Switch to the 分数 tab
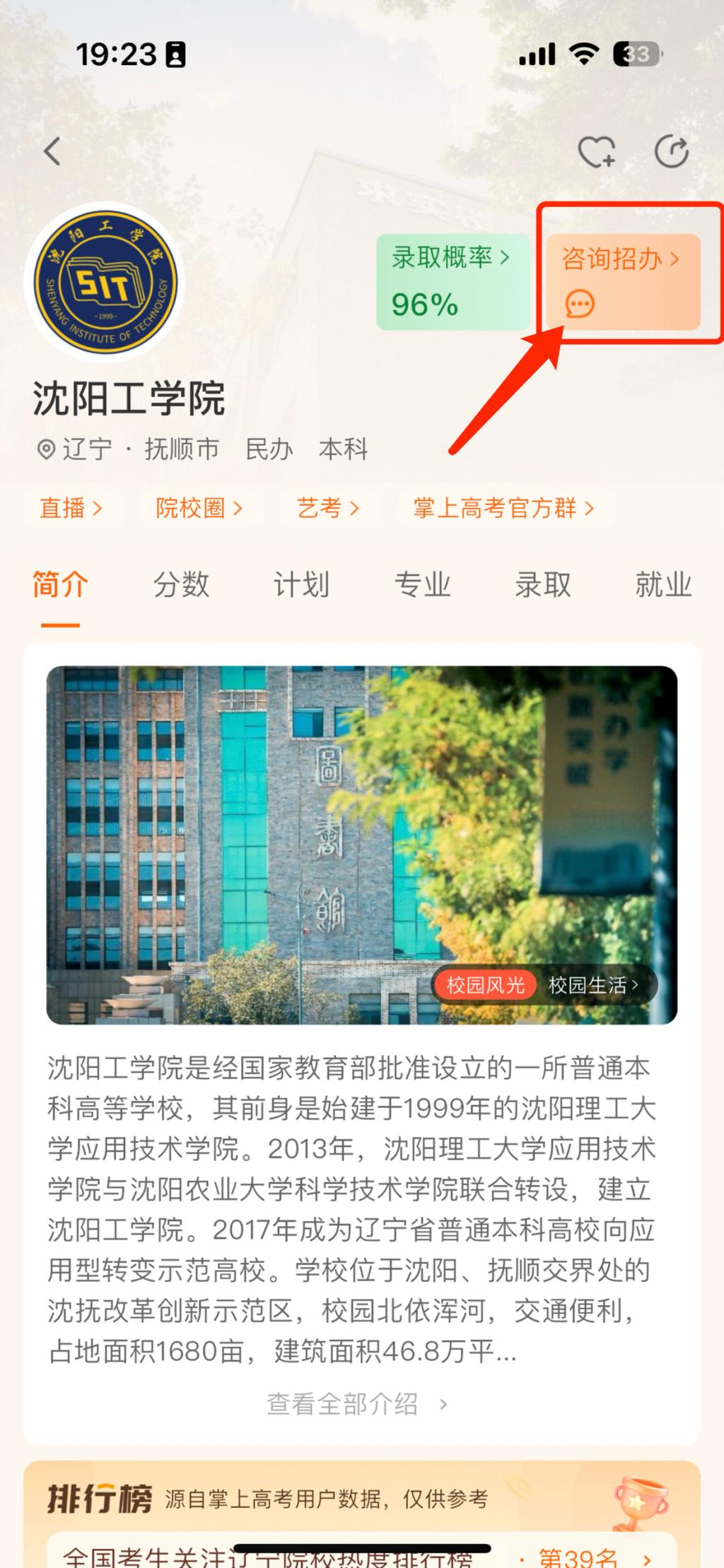Image resolution: width=724 pixels, height=1568 pixels. pos(181,585)
